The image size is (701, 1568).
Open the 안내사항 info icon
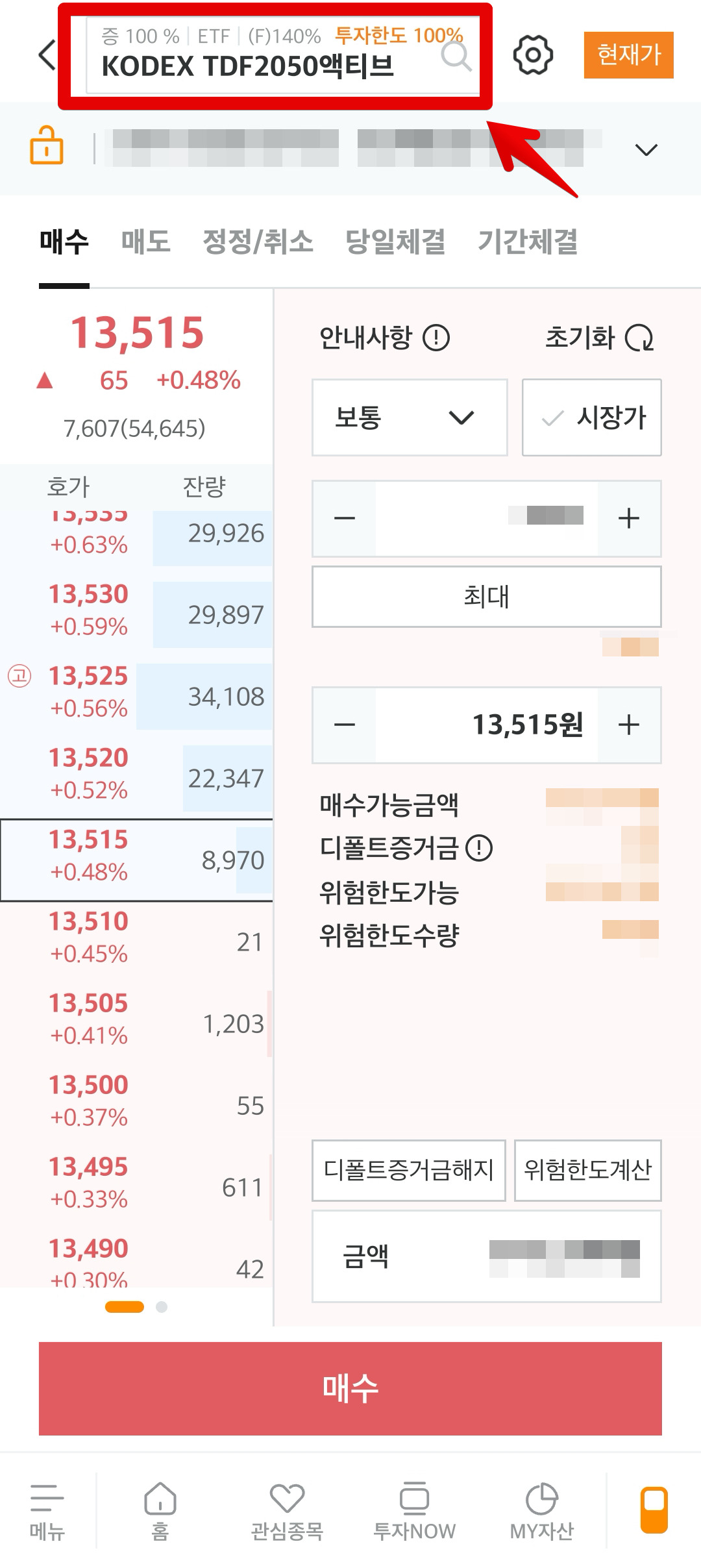point(437,336)
